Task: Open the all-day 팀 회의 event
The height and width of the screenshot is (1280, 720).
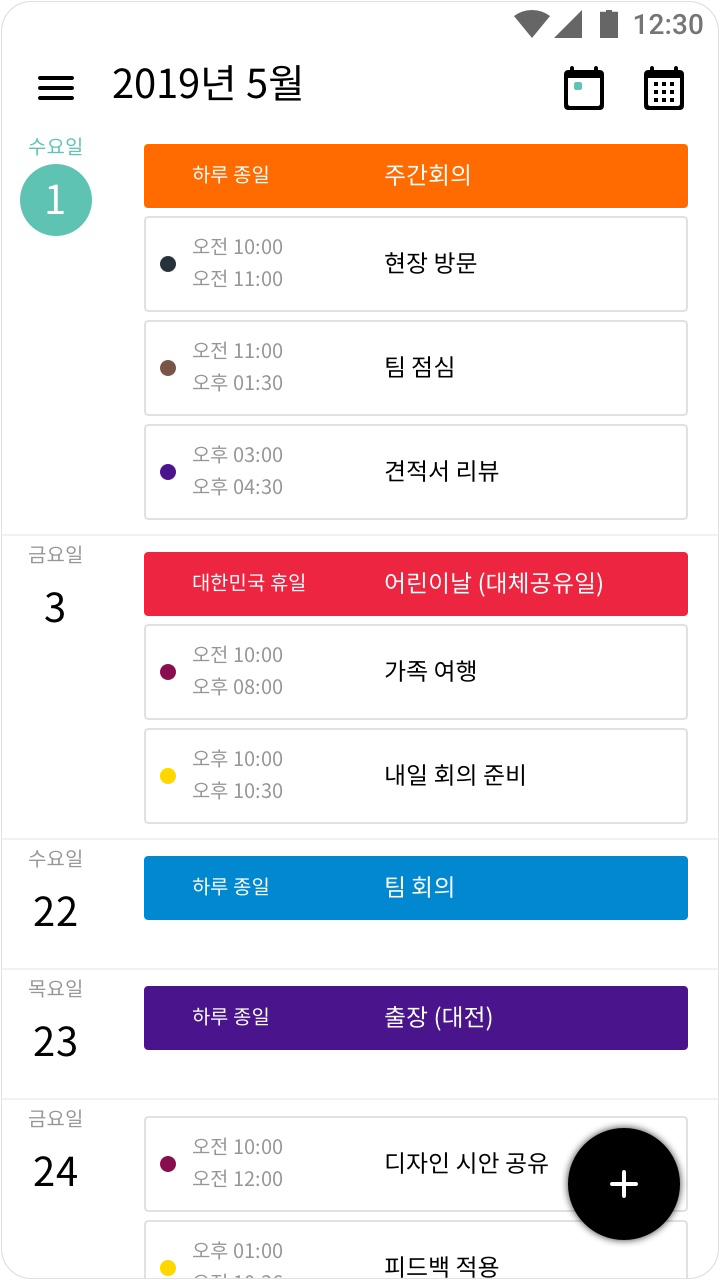Action: 416,888
